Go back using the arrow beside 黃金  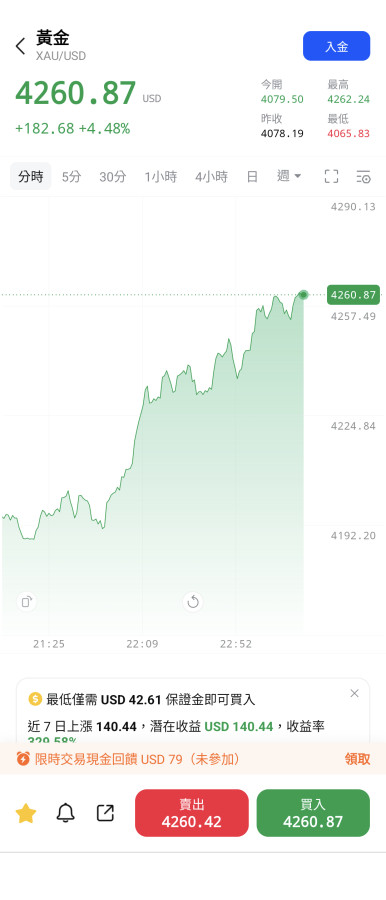[x=21, y=46]
